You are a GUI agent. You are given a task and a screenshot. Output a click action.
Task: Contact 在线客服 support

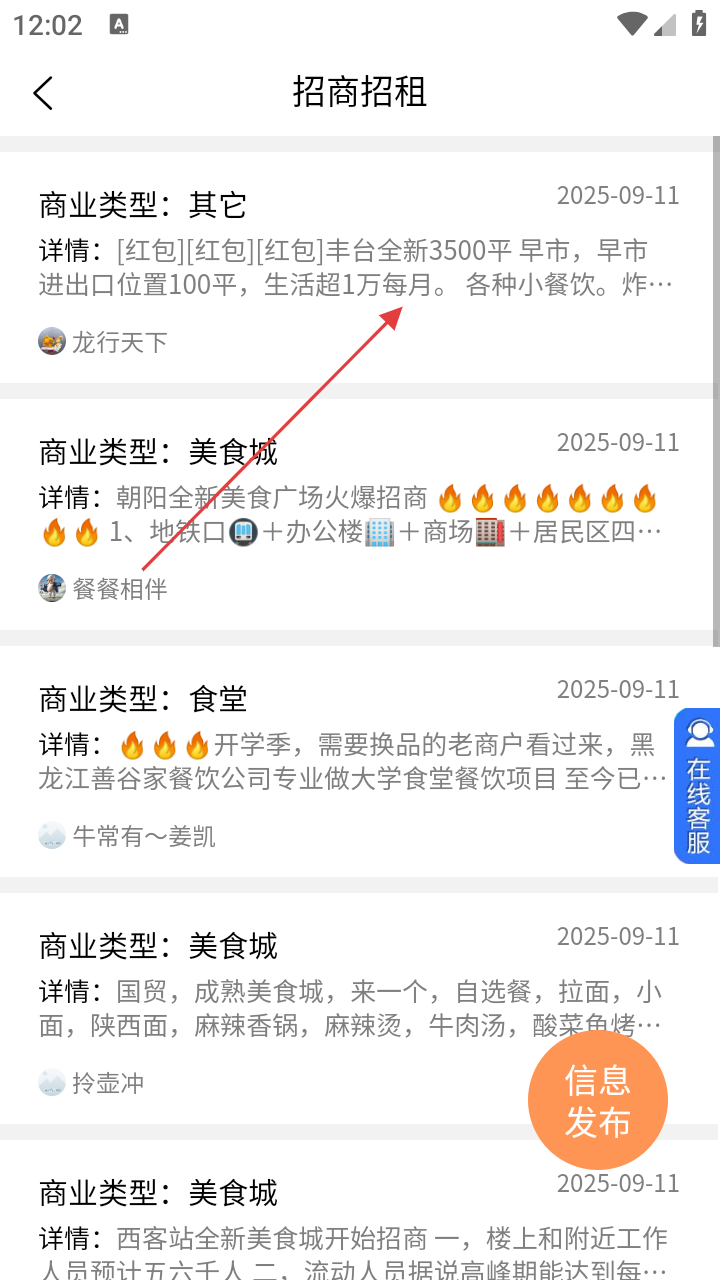(x=698, y=786)
